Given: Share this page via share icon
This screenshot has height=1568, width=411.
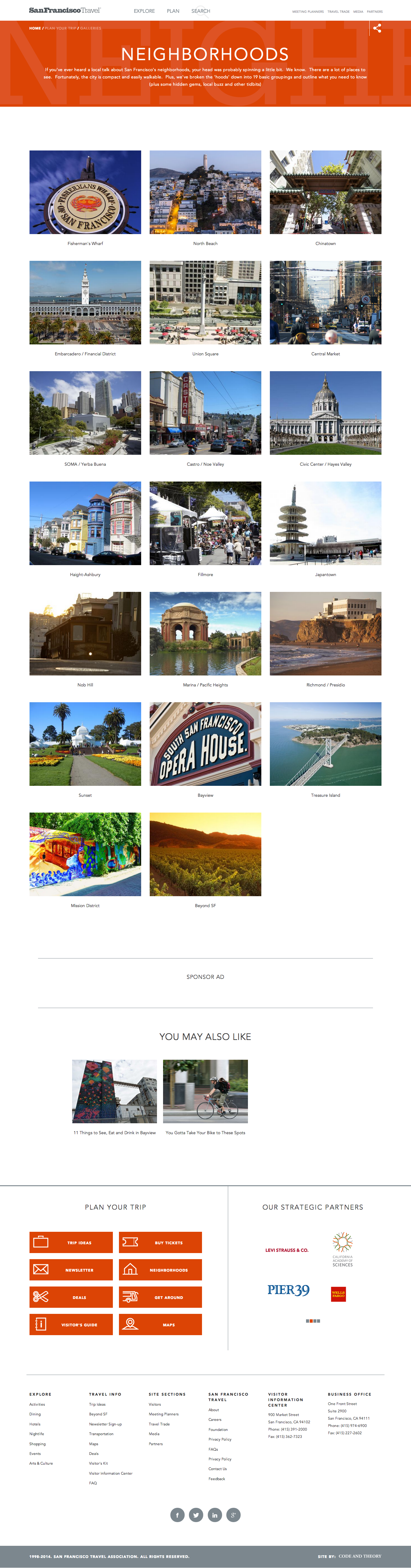Looking at the screenshot, I should click(x=377, y=28).
